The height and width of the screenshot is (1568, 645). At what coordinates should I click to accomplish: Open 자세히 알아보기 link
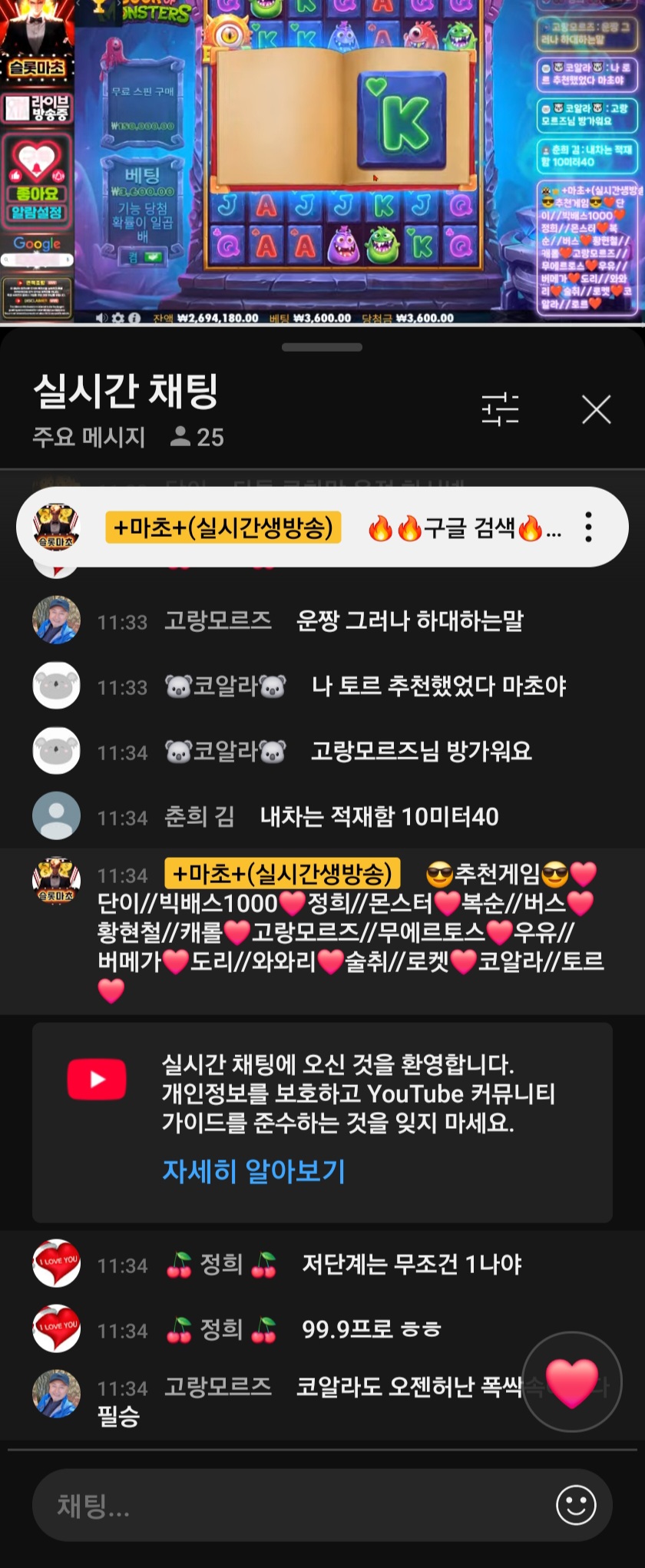[253, 1171]
